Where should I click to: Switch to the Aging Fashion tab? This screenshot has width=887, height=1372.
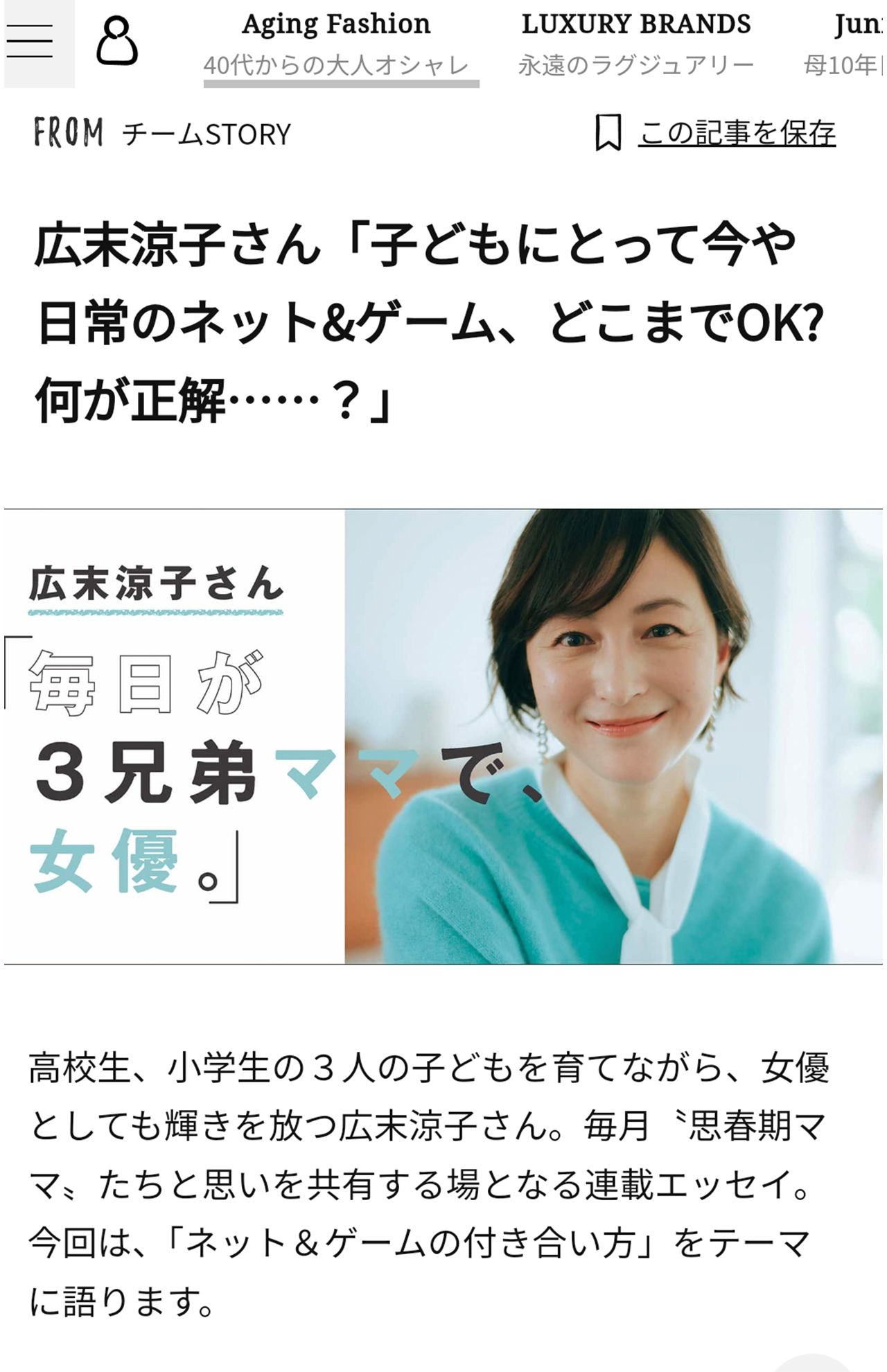tap(336, 24)
